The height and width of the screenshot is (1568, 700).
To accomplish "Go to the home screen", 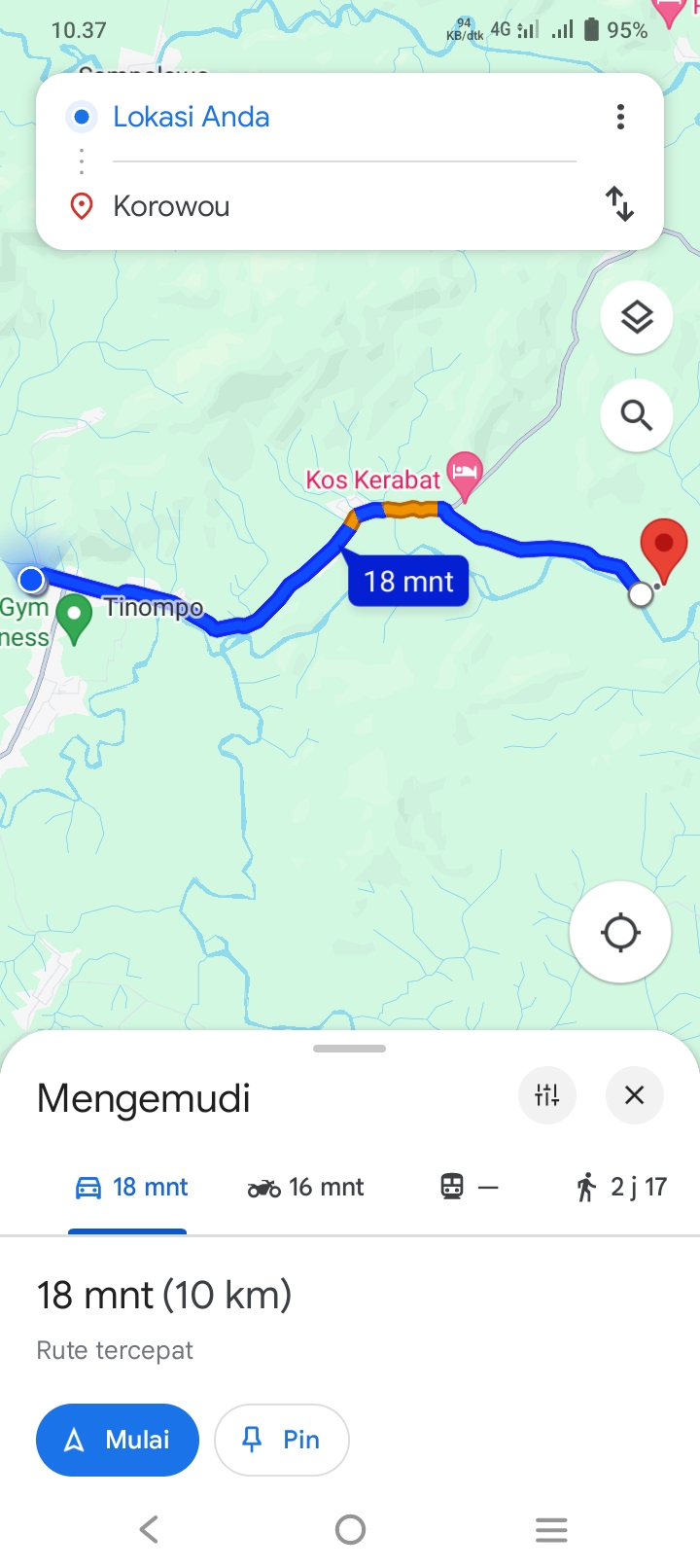I will [x=350, y=1530].
